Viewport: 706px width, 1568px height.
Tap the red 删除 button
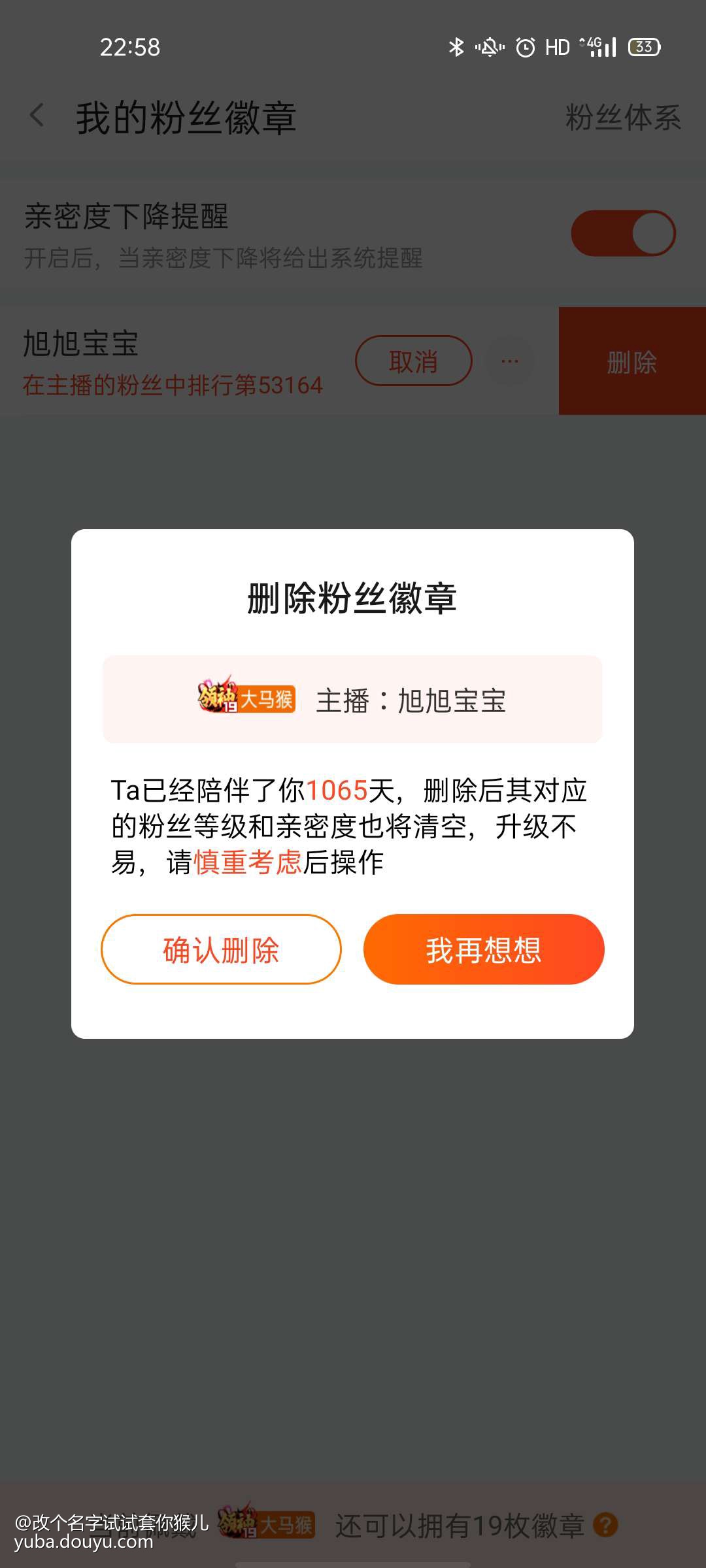(631, 361)
